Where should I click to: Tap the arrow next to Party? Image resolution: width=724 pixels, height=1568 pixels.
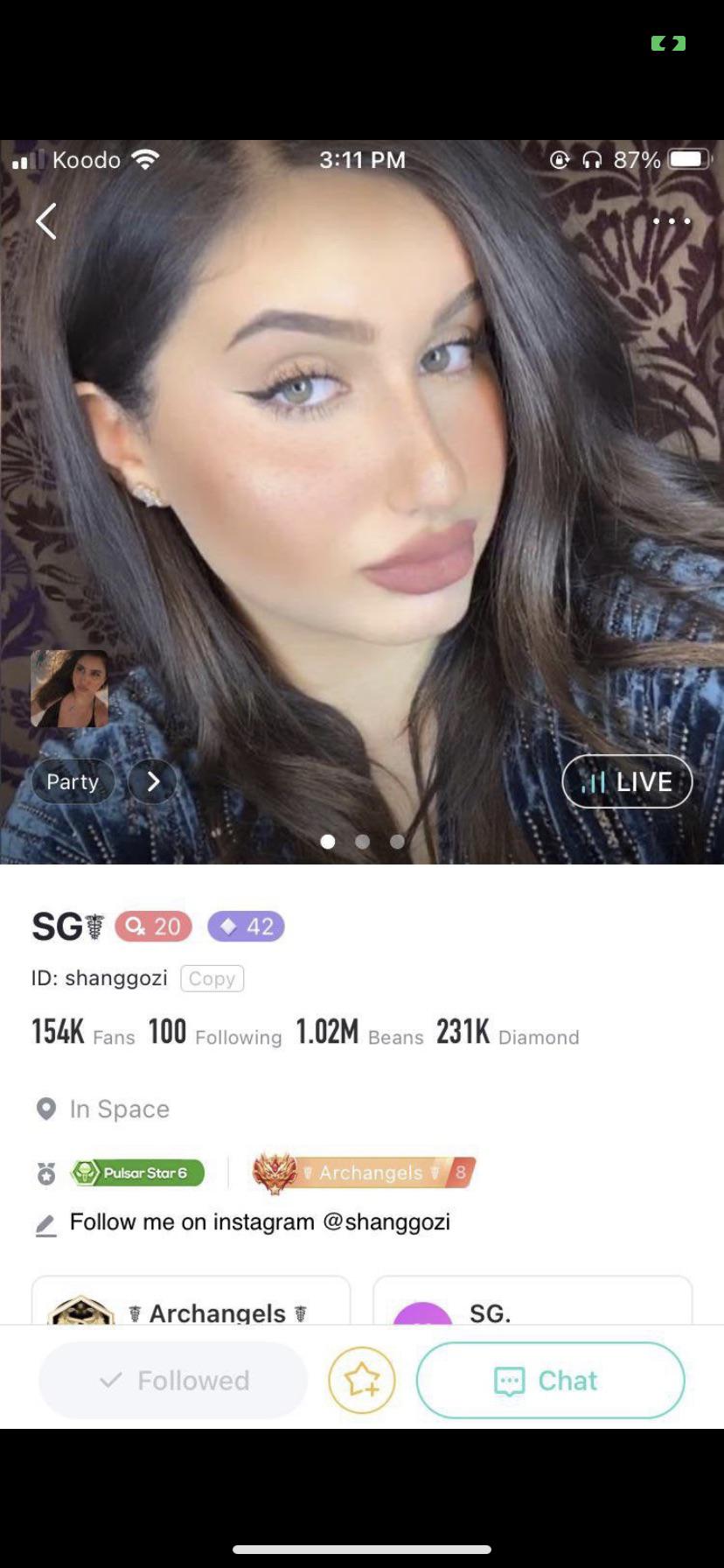(x=153, y=781)
